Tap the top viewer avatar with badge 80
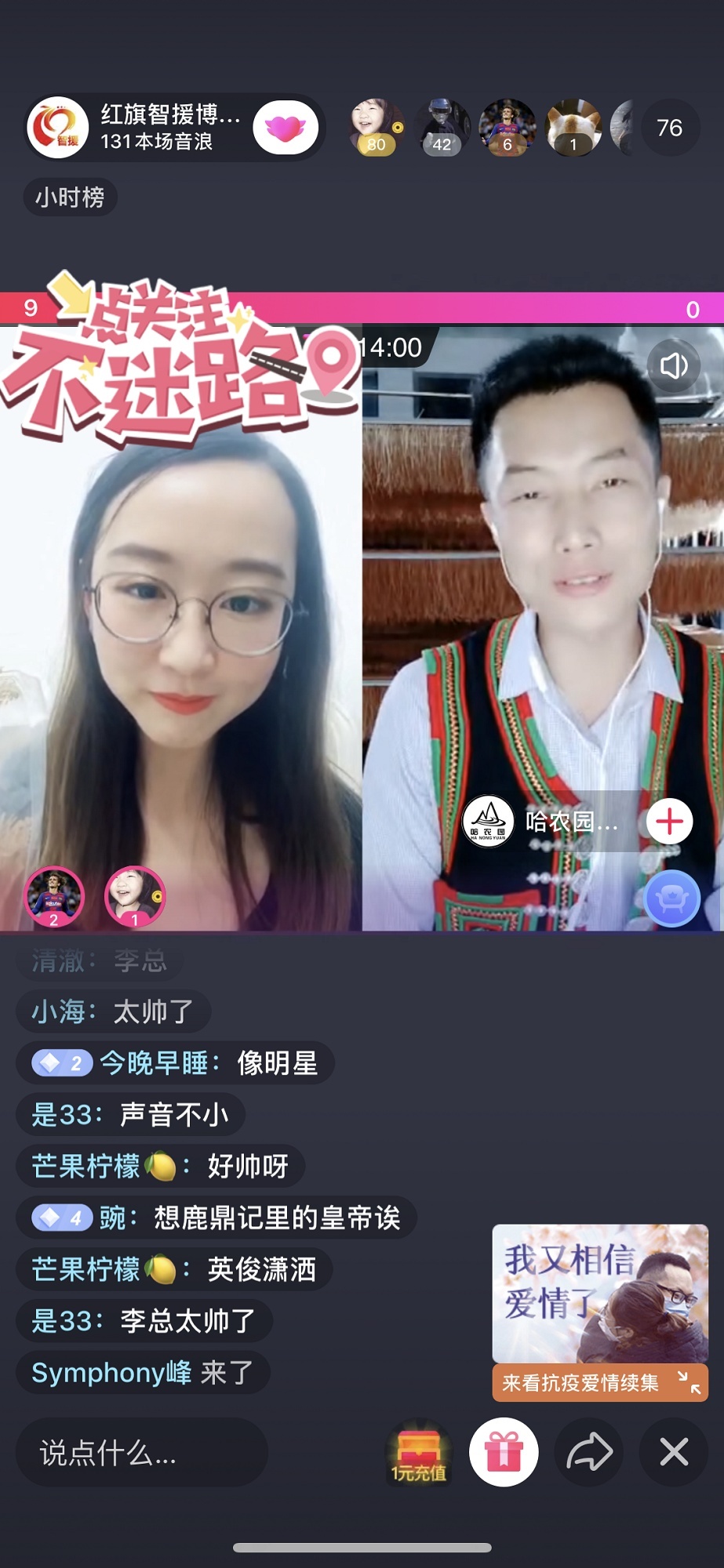The image size is (724, 1568). pyautogui.click(x=376, y=126)
